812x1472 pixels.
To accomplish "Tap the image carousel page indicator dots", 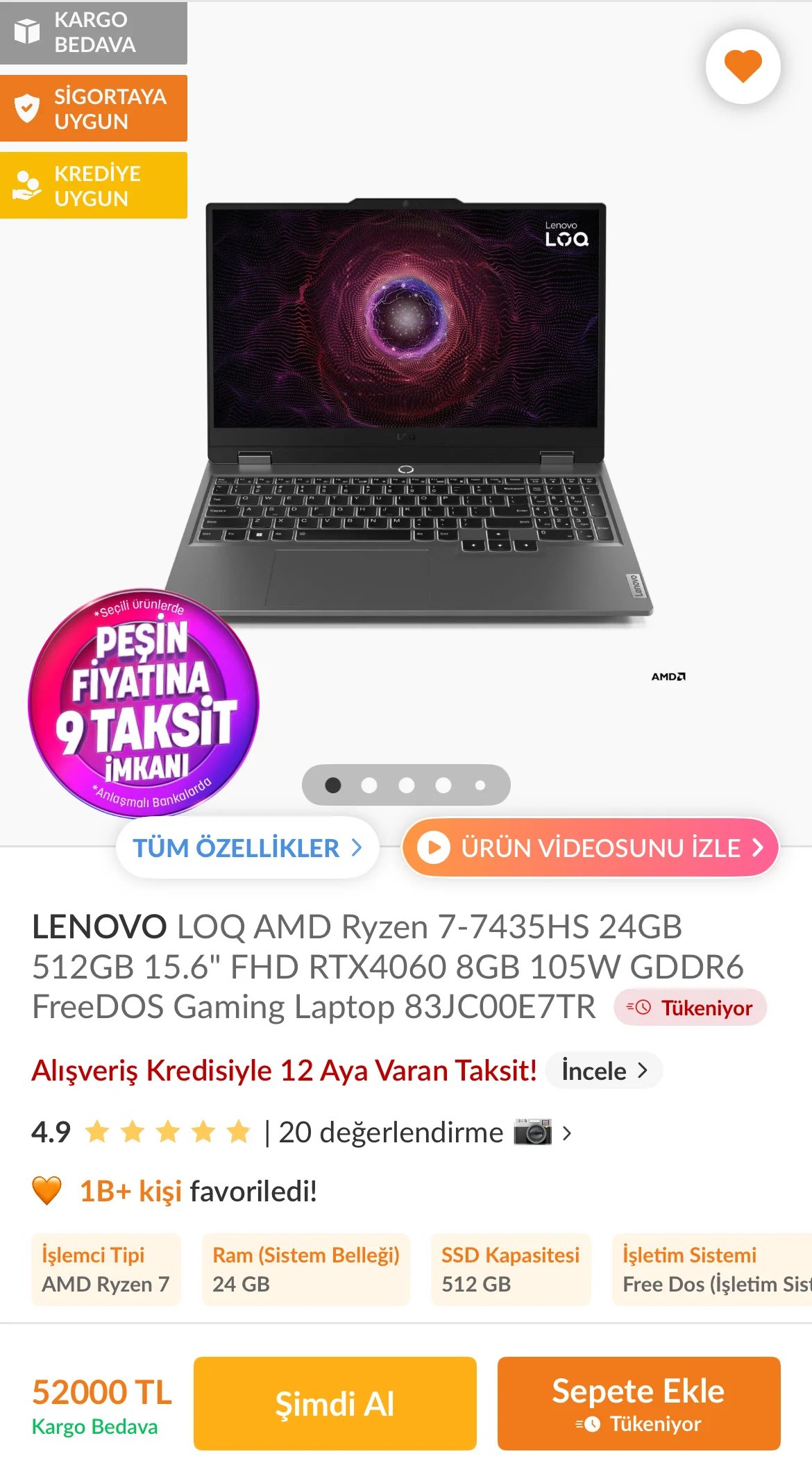I will pyautogui.click(x=406, y=785).
